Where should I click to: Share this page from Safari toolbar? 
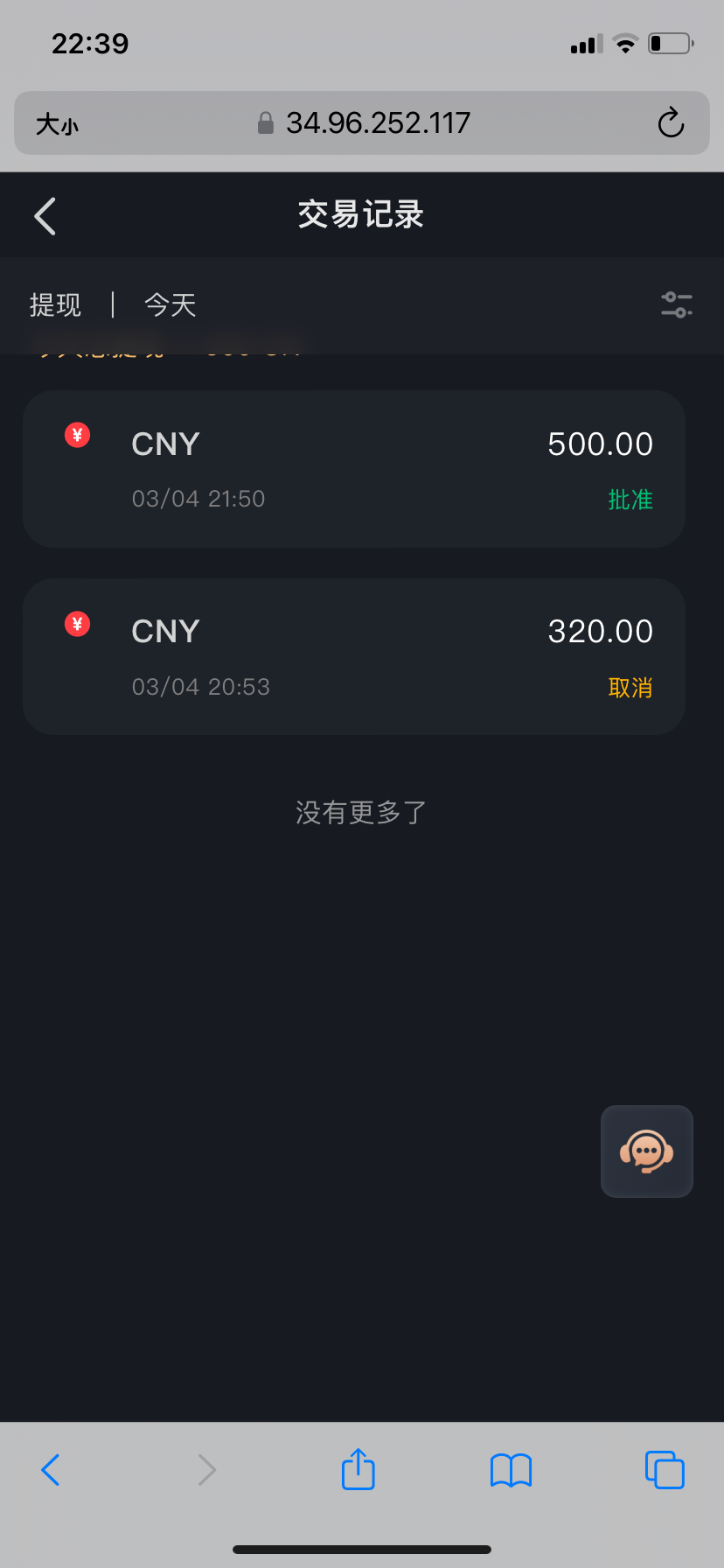pyautogui.click(x=358, y=1469)
